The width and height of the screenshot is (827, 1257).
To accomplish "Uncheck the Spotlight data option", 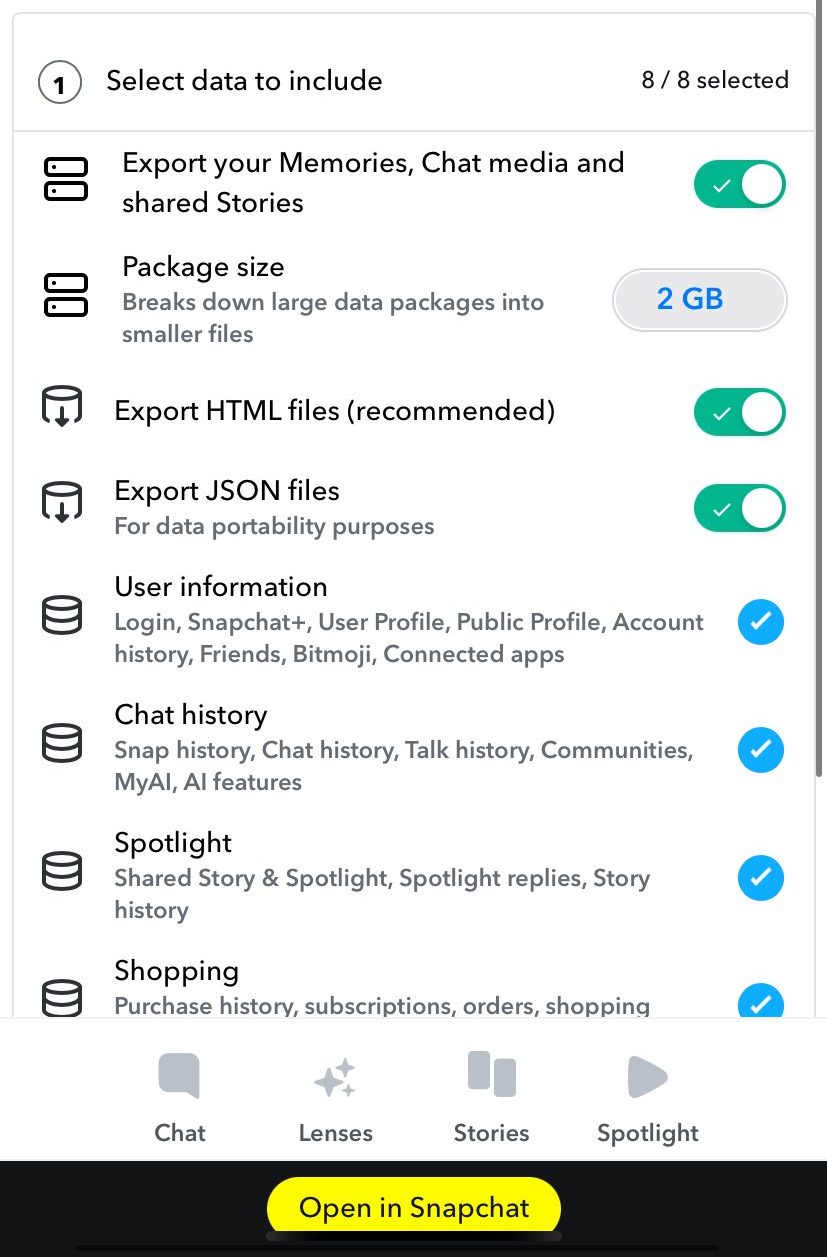I will pos(760,878).
